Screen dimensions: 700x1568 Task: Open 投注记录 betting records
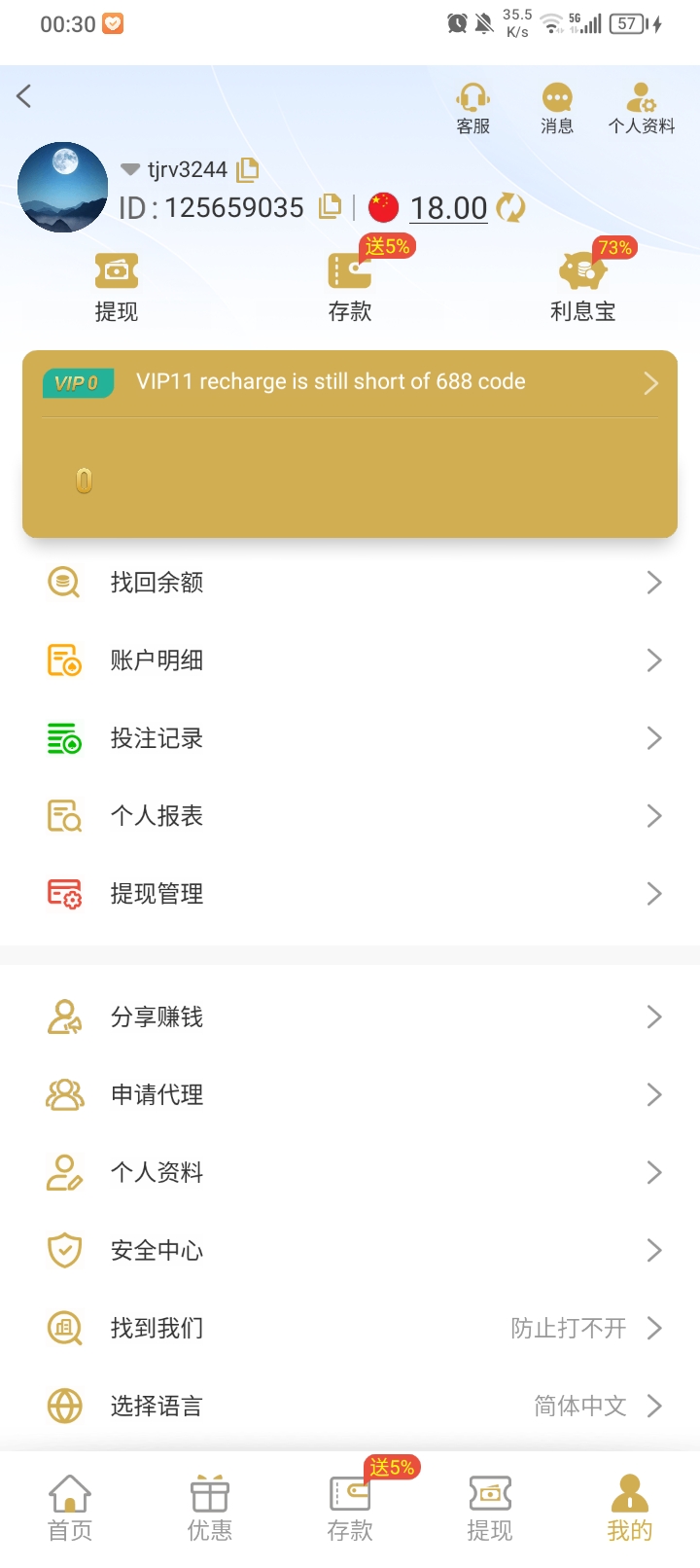click(350, 738)
